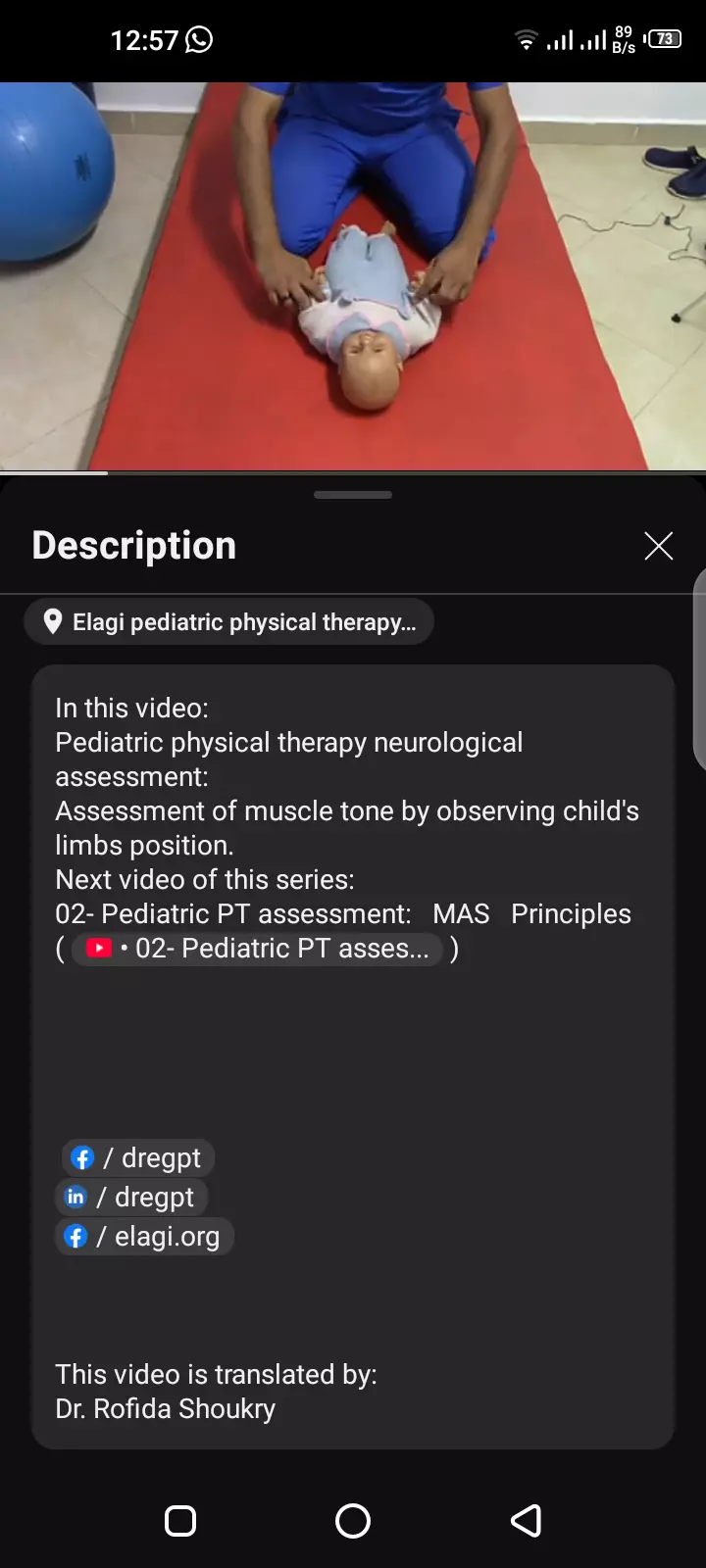Viewport: 706px width, 1568px height.
Task: Tap the video player to show controls
Action: point(353,274)
